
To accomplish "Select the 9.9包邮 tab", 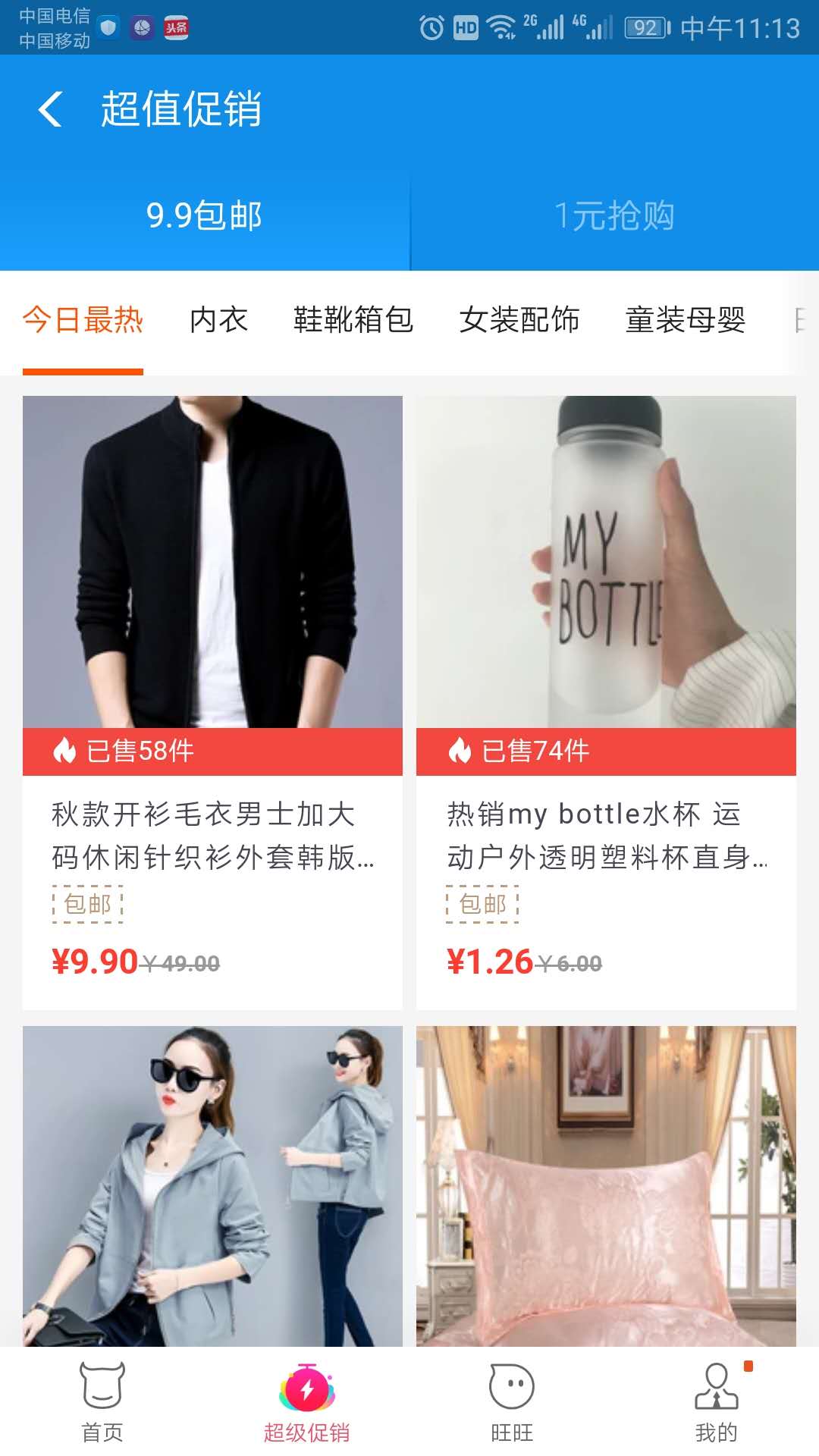I will point(205,215).
